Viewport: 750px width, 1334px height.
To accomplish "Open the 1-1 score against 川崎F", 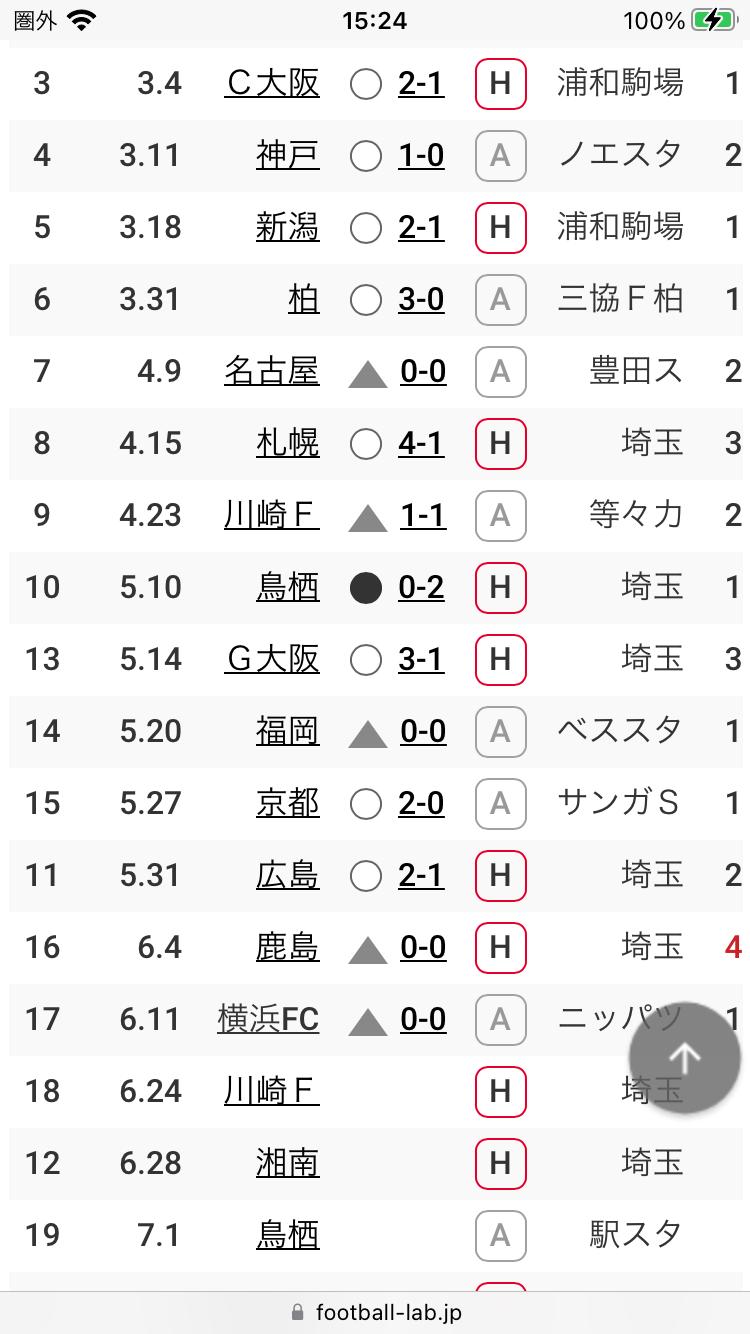I will [x=423, y=515].
